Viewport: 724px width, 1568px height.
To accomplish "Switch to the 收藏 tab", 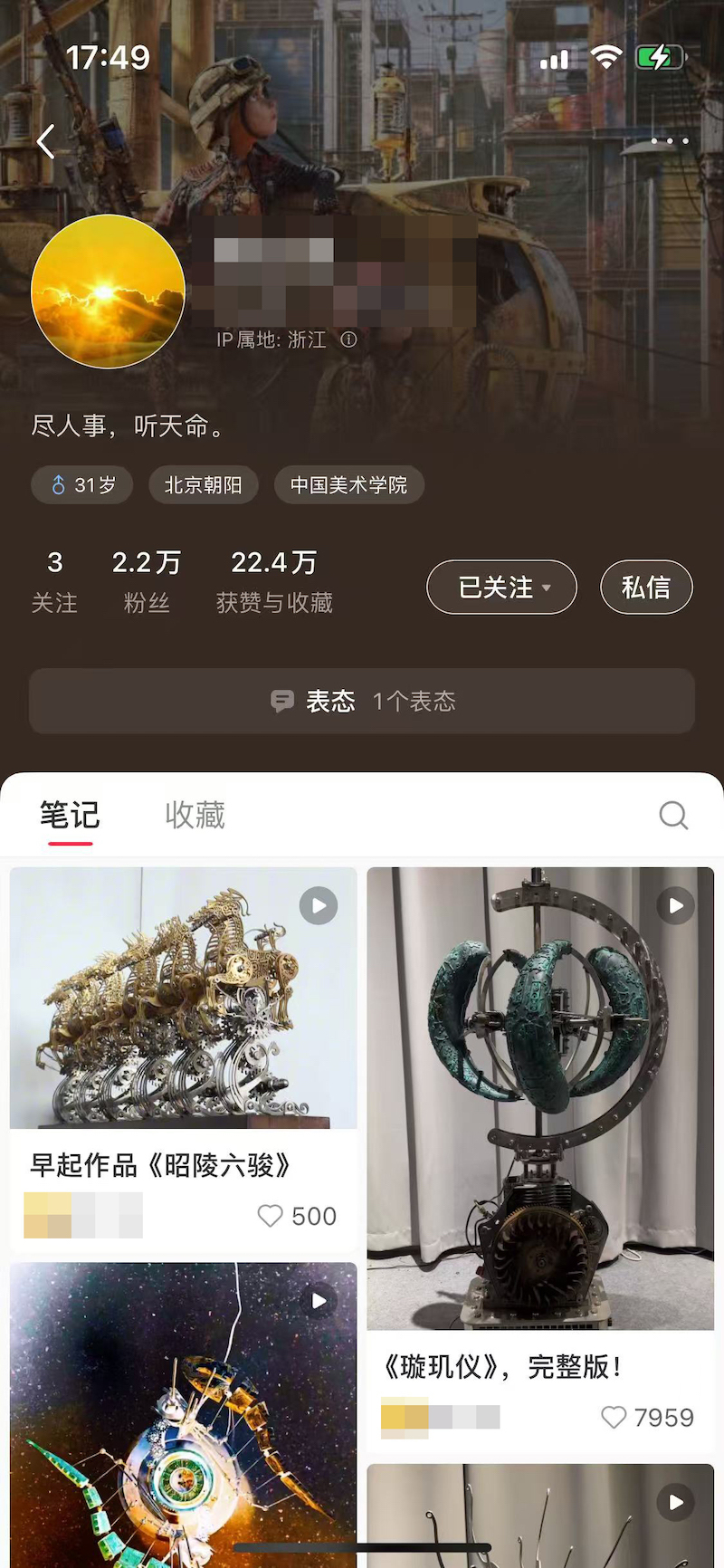I will 195,815.
